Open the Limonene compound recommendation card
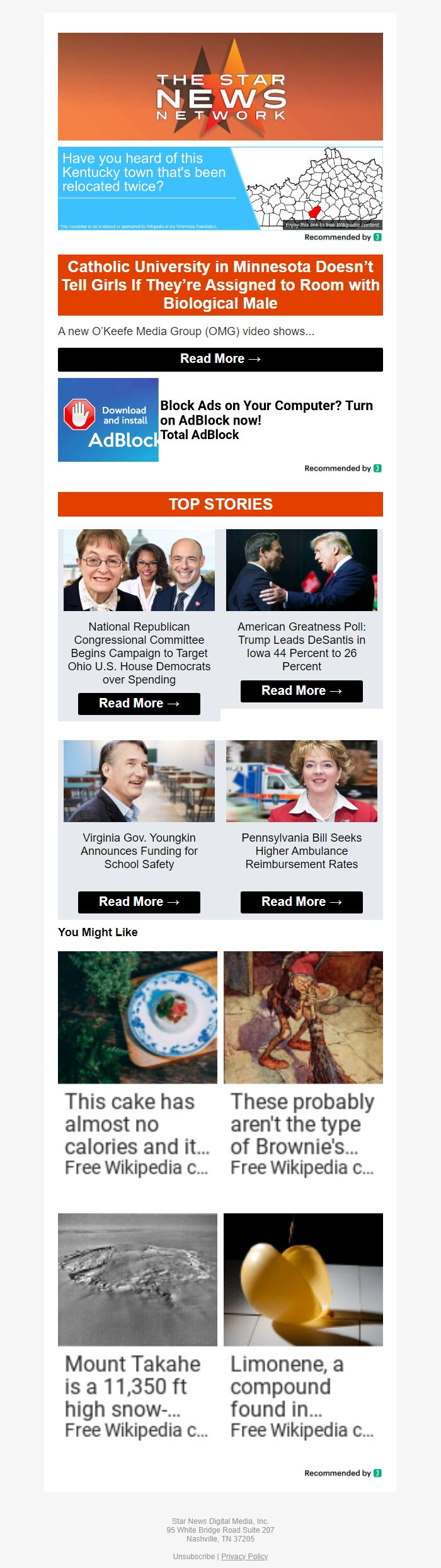Viewport: 441px width, 1568px height. point(303,1327)
